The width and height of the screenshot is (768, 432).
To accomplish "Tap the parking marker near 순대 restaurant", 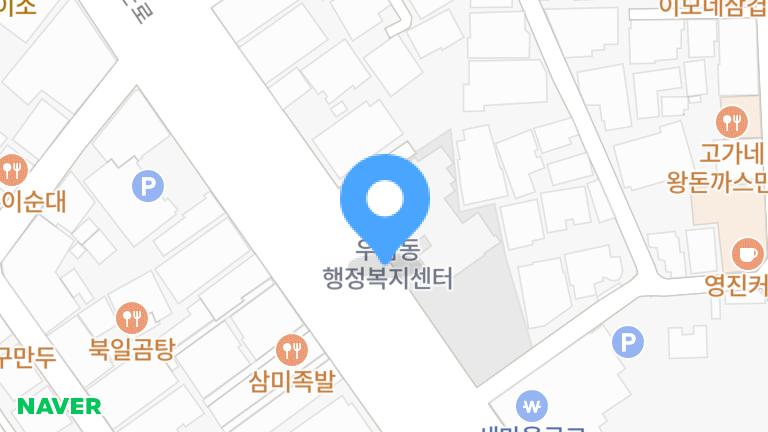I will click(x=148, y=185).
